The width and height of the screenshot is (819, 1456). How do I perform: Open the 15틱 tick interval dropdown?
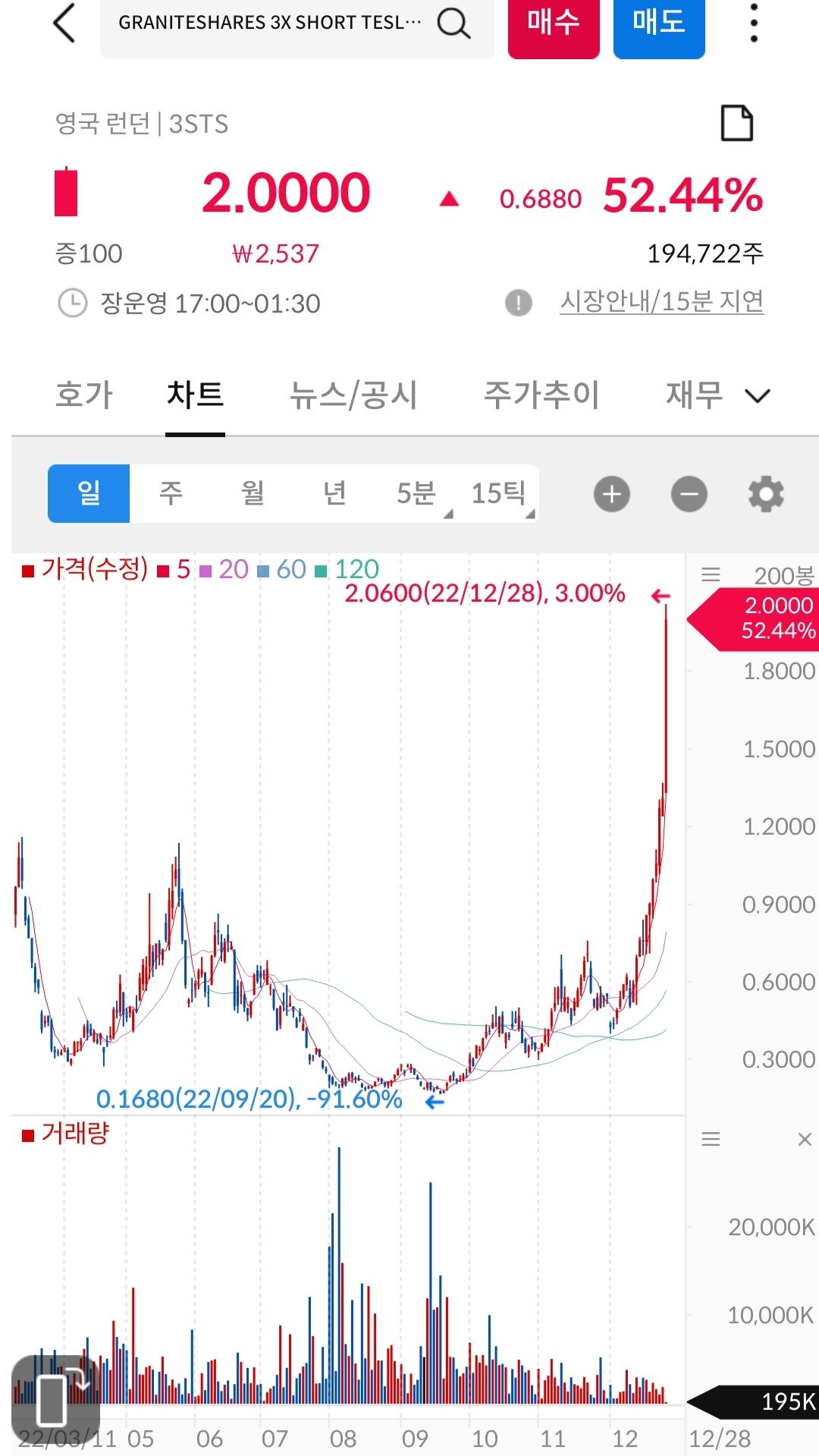pyautogui.click(x=498, y=494)
